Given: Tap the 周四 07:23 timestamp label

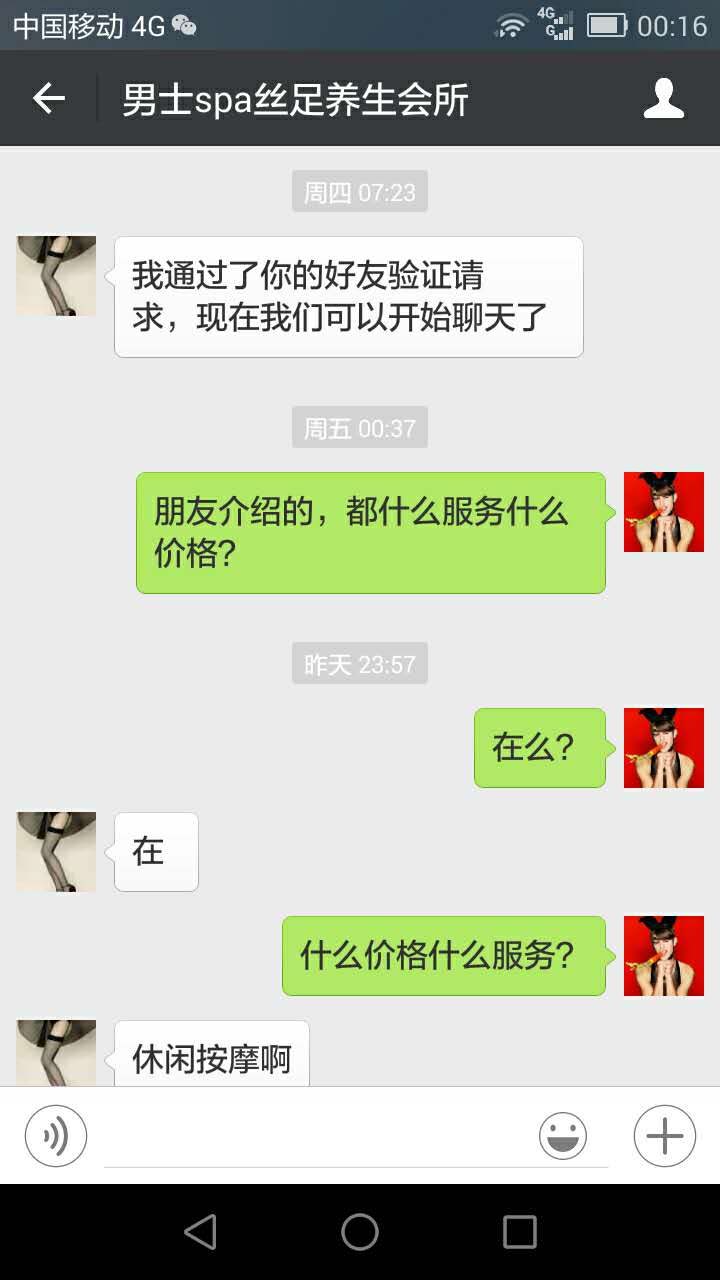Looking at the screenshot, I should tap(359, 191).
